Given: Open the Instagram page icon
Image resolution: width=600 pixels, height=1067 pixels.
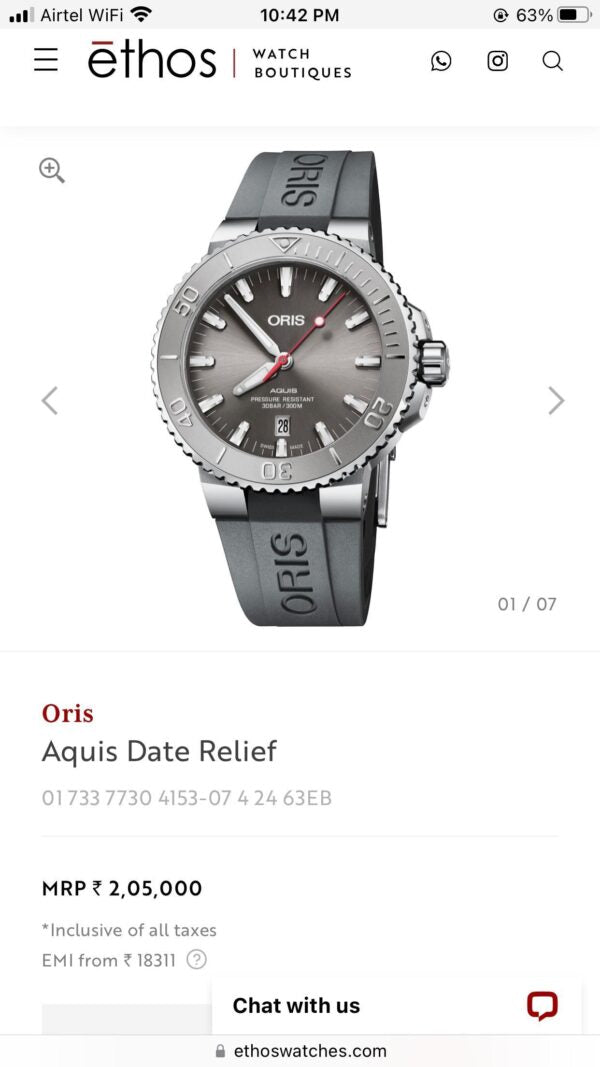Looking at the screenshot, I should click(x=497, y=61).
